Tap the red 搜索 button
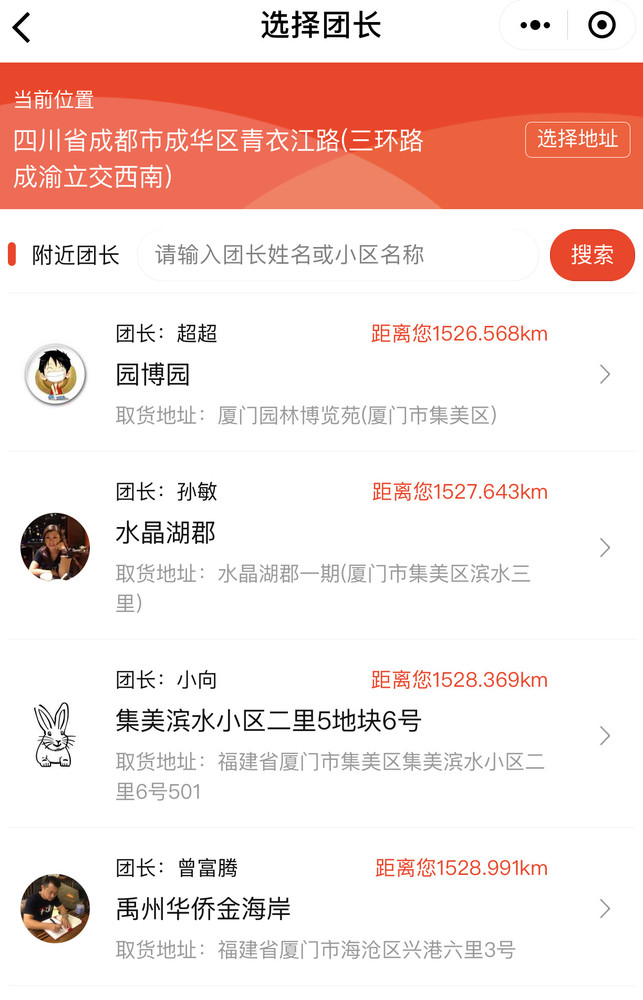 click(592, 255)
